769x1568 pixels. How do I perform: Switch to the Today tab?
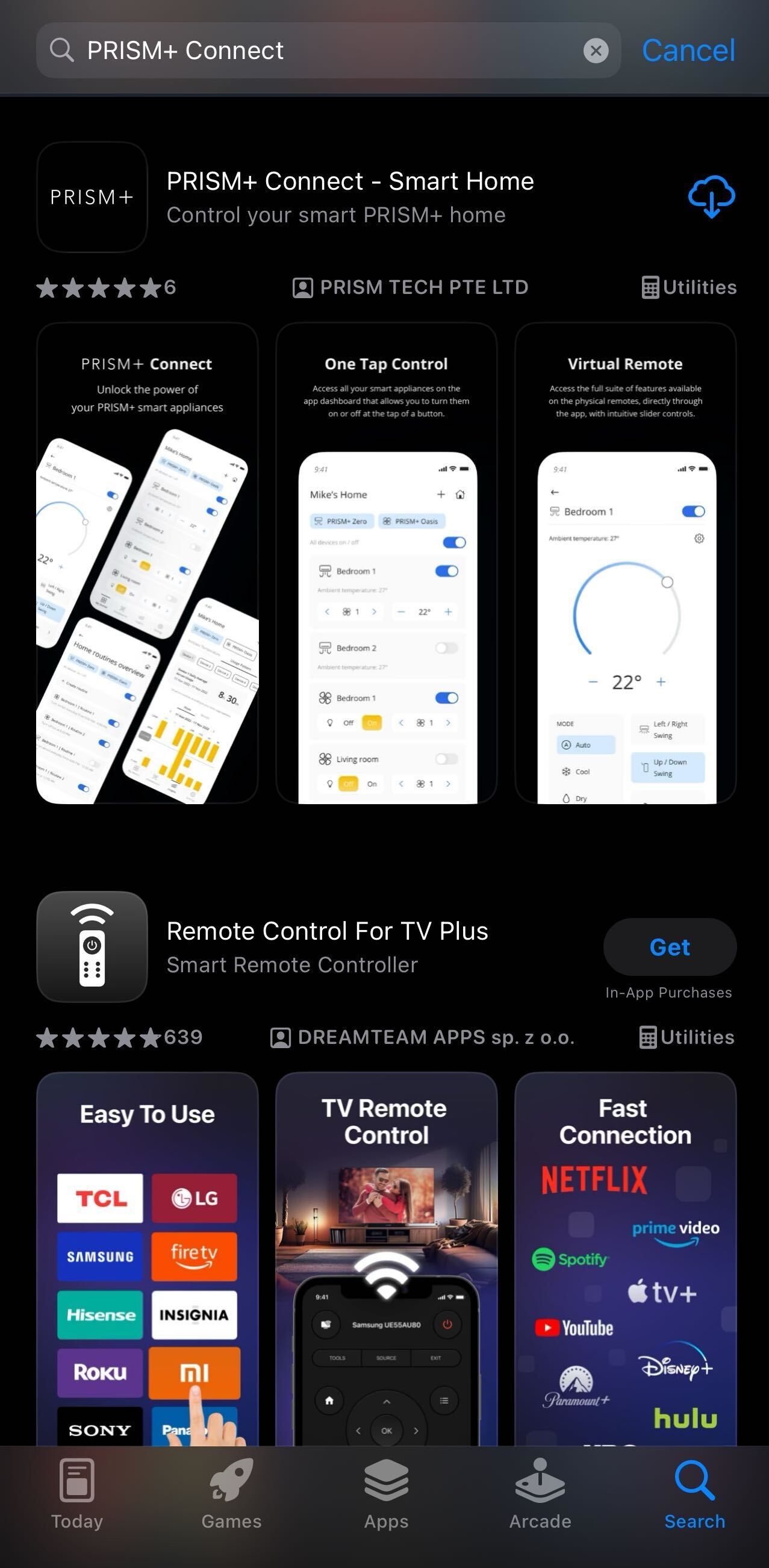click(x=77, y=1494)
